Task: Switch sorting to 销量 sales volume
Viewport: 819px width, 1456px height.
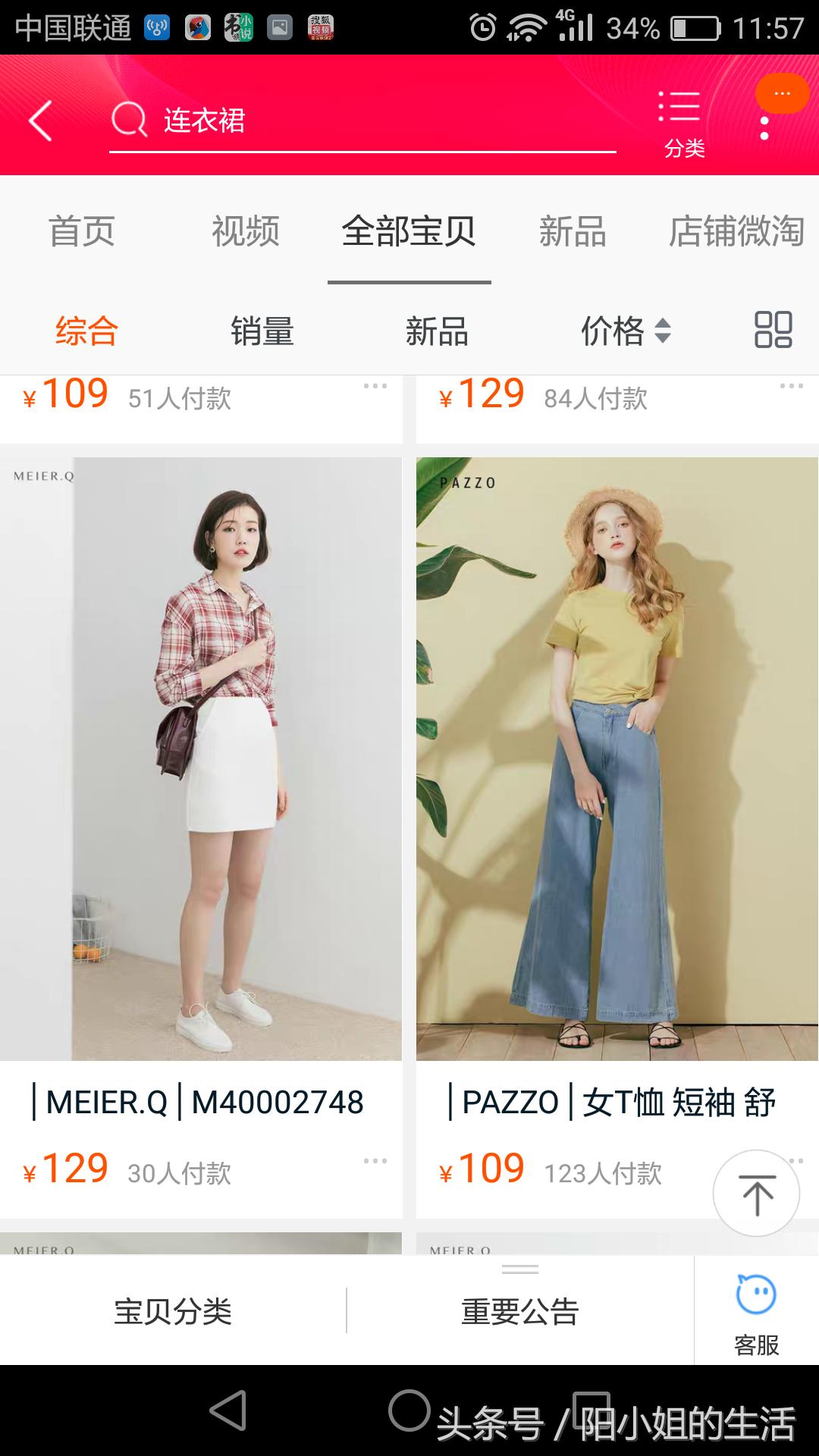Action: click(x=262, y=331)
